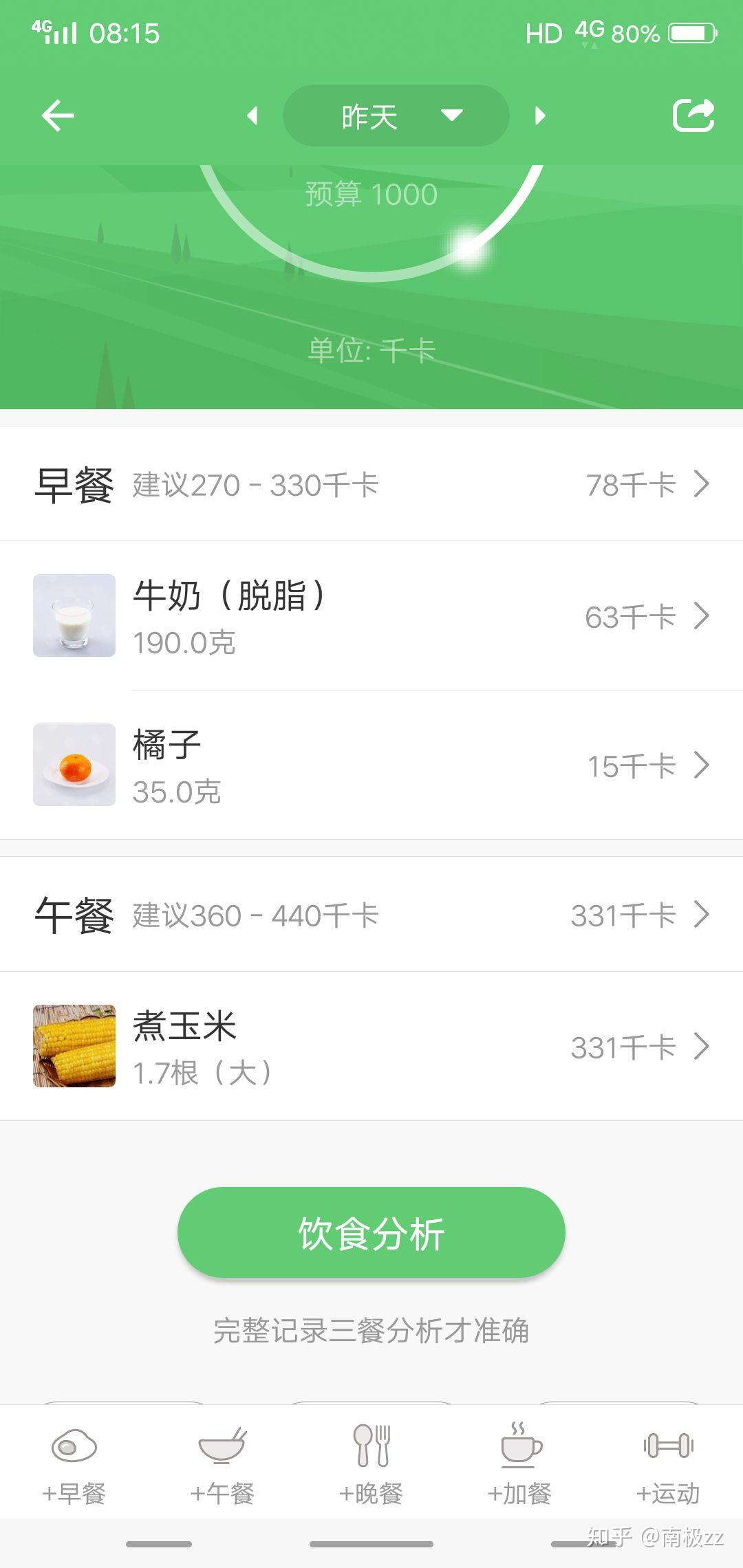The width and height of the screenshot is (743, 1568).
Task: Add a snack with +加餐
Action: [x=520, y=1463]
